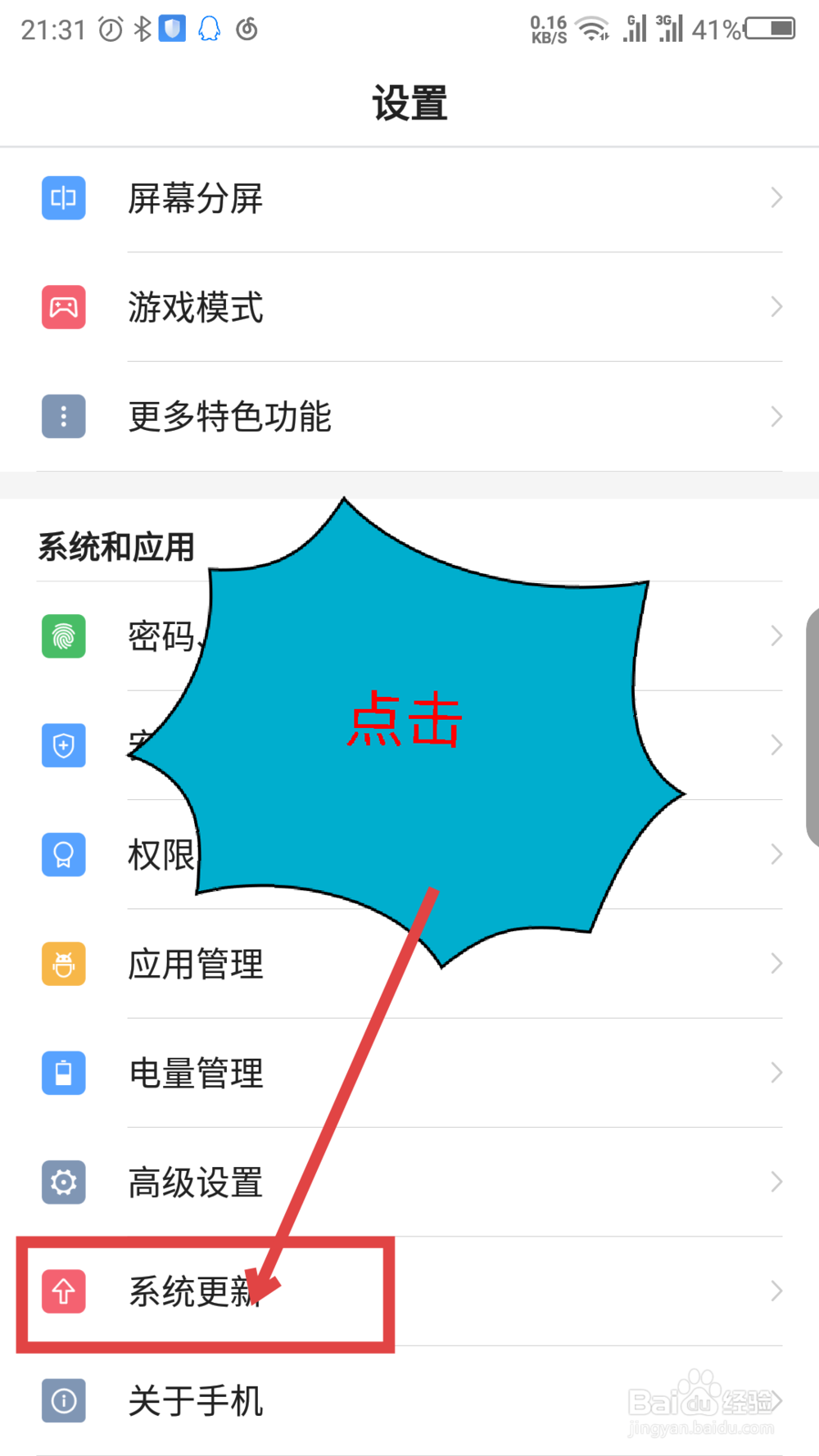This screenshot has height=1456, width=819.
Task: Tap the Wi-Fi signal indicator in status bar
Action: coord(592,28)
